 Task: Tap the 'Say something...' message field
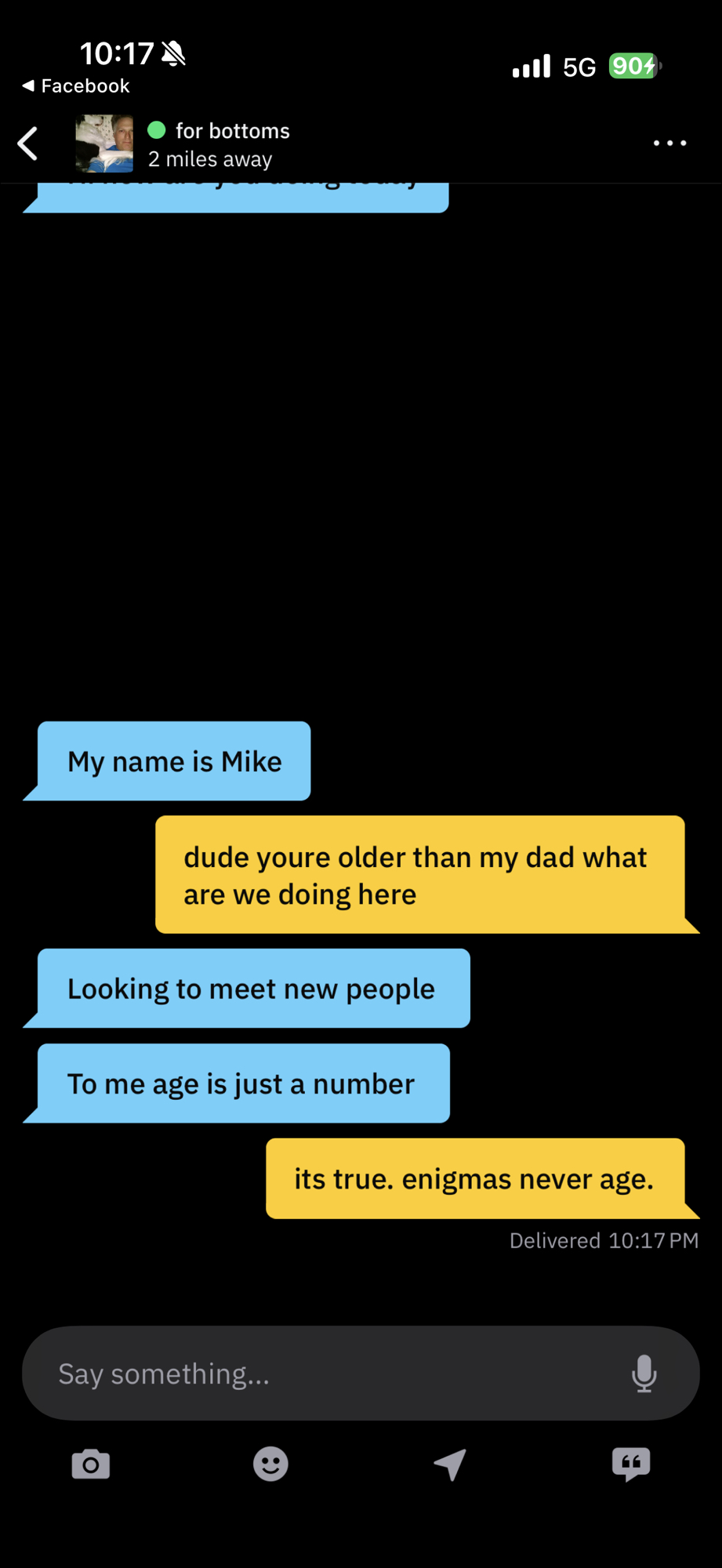click(329, 1374)
